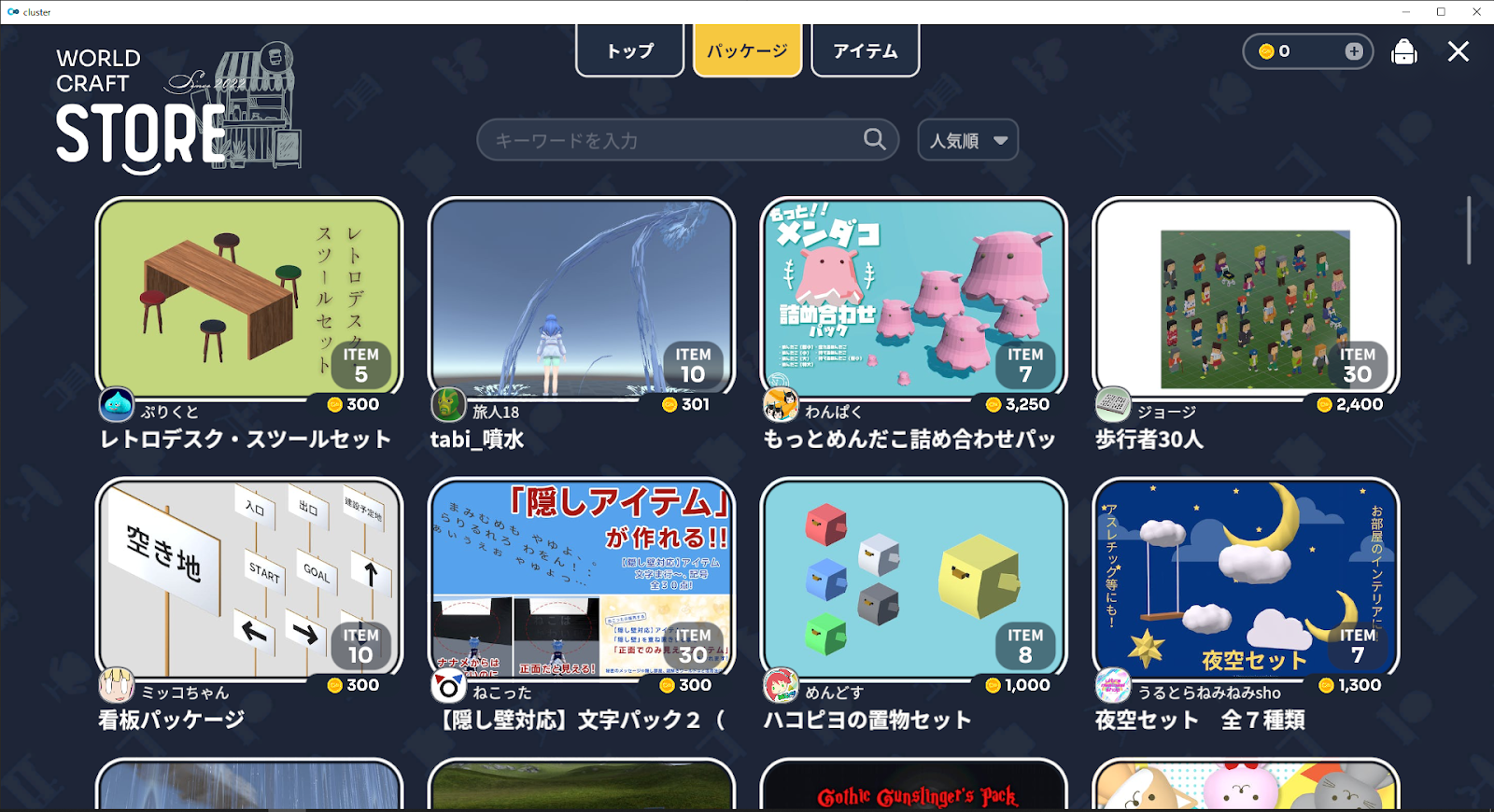View もっとめんだこ詰め合わせパック package
Viewport: 1494px width, 812px height.
[x=913, y=299]
